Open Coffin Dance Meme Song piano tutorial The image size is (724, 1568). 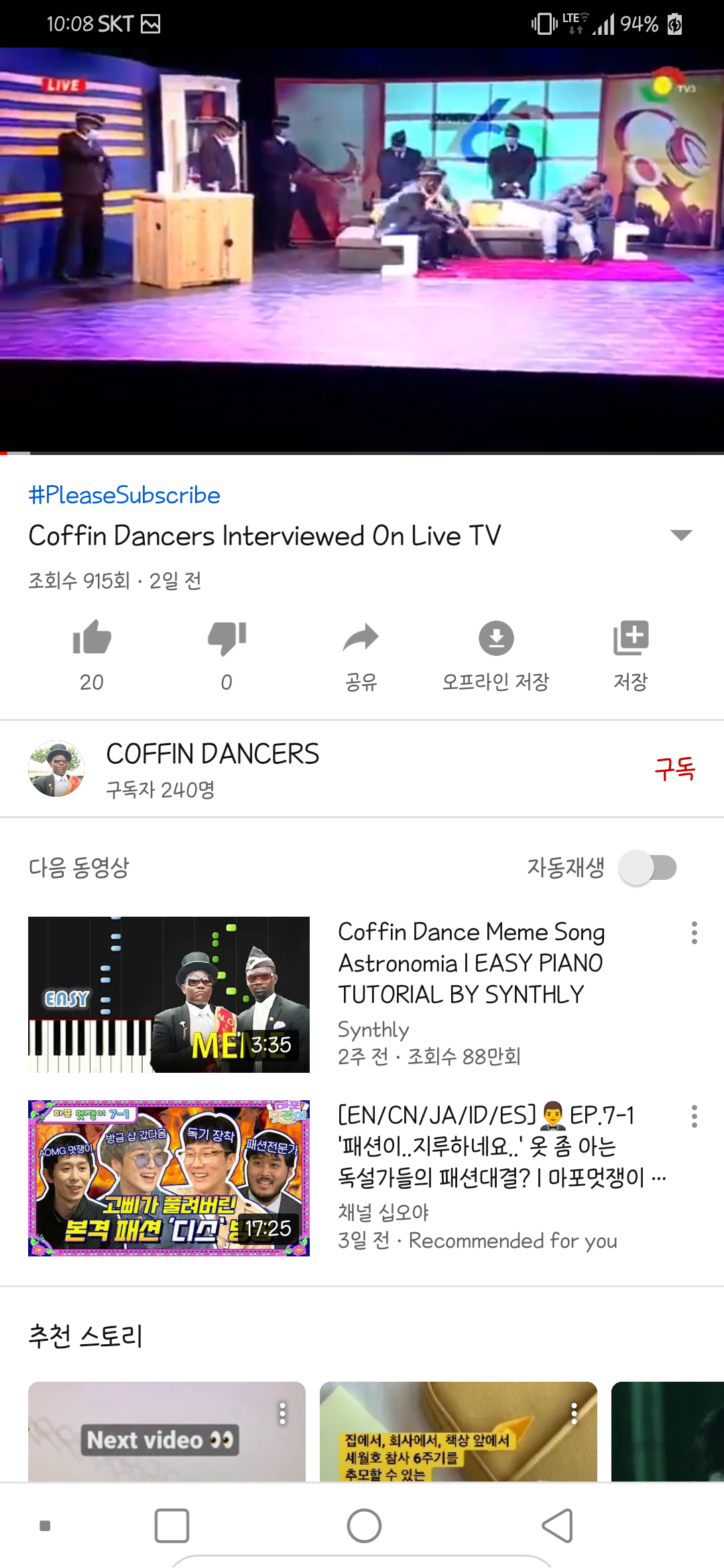(x=169, y=994)
